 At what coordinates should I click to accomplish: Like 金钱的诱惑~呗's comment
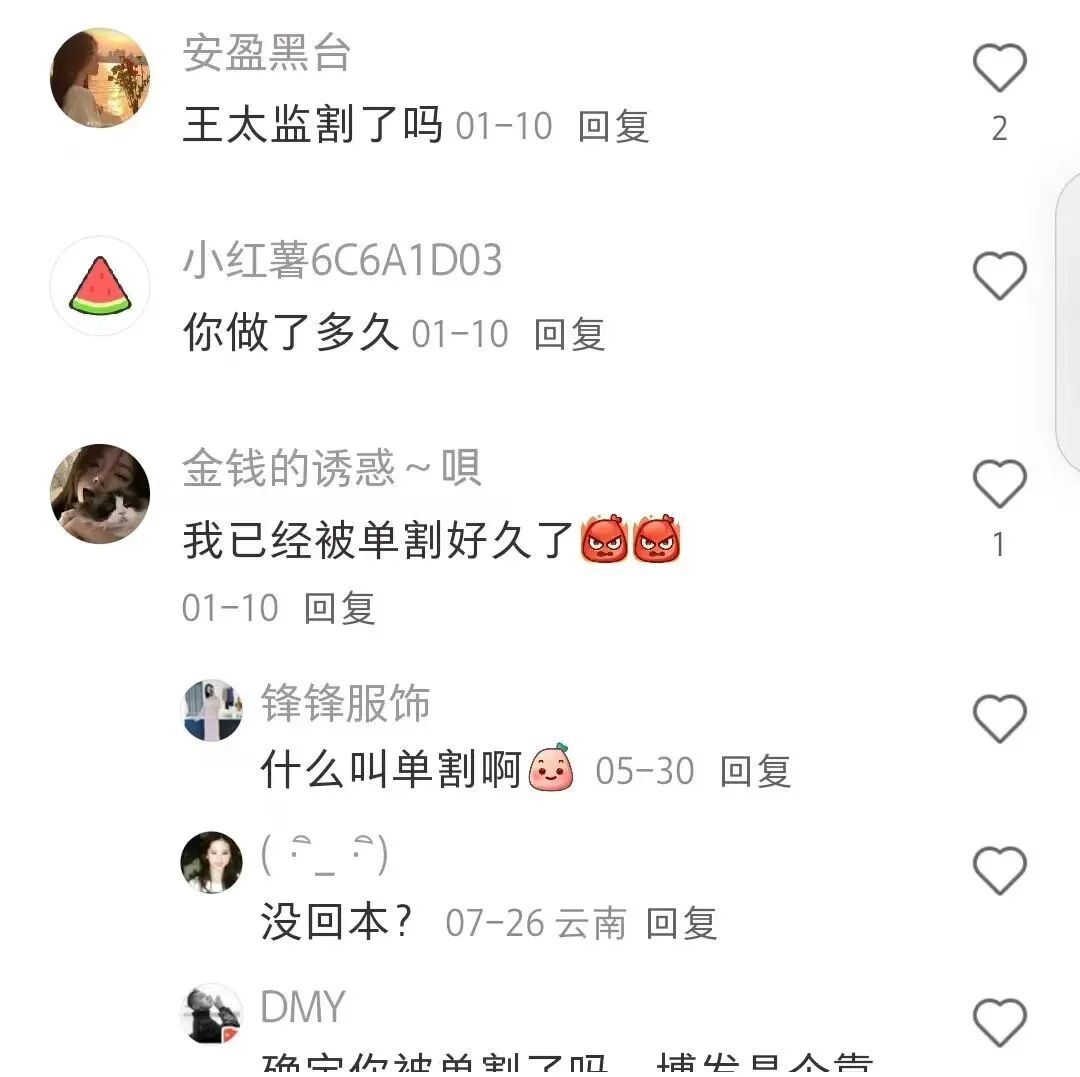(999, 485)
